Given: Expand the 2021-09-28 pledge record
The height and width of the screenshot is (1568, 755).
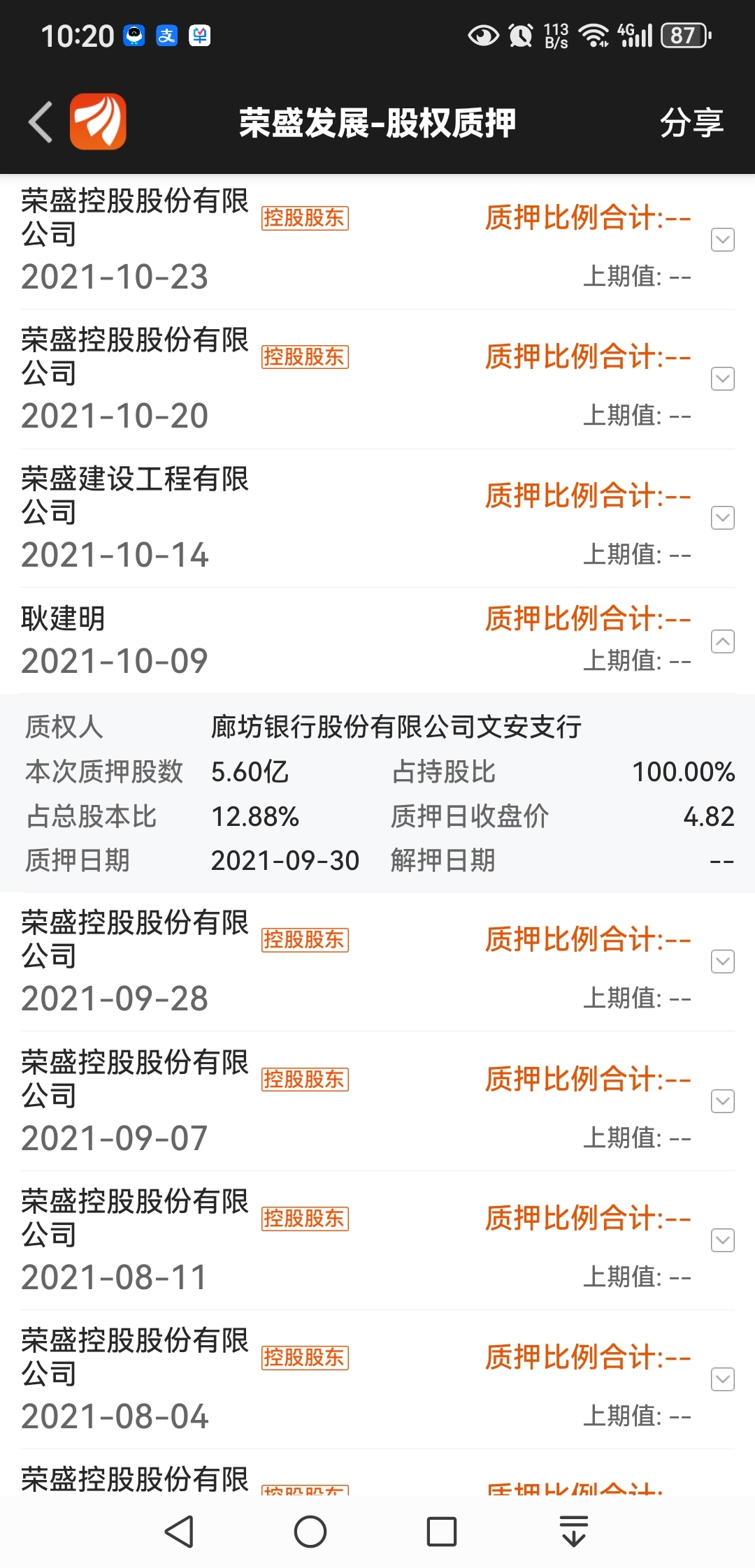Looking at the screenshot, I should tap(722, 961).
